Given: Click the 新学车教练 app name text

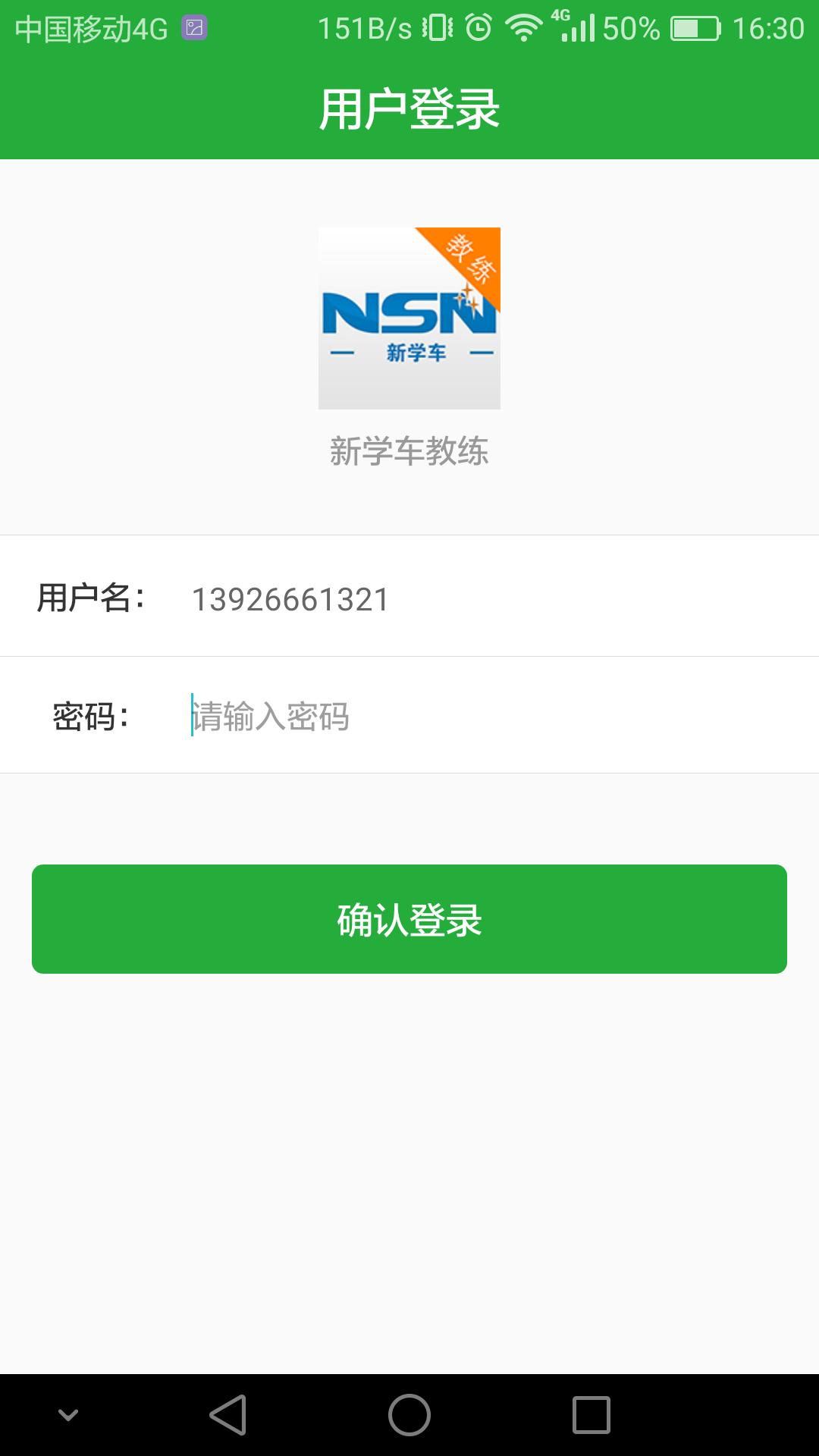Looking at the screenshot, I should [x=409, y=449].
